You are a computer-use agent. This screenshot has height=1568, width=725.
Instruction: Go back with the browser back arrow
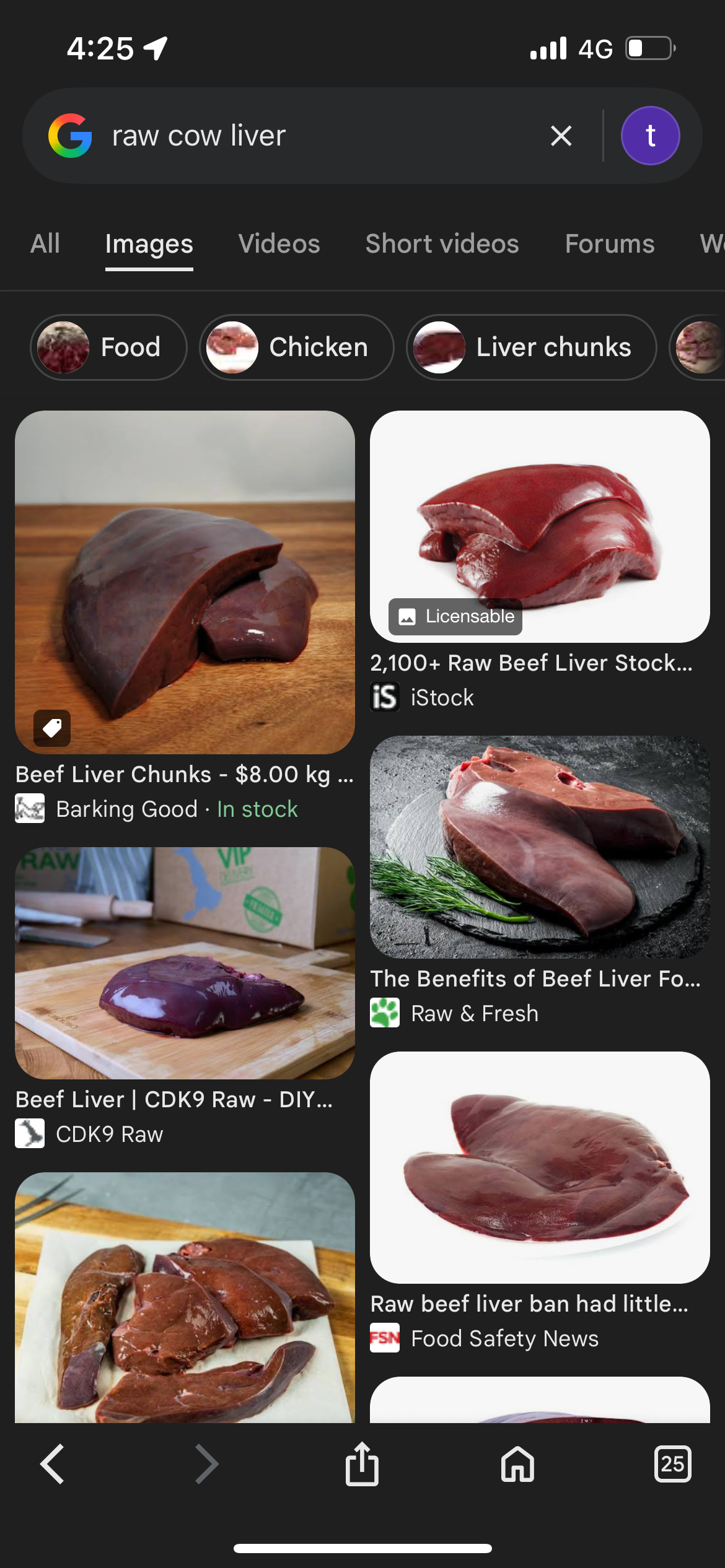(x=52, y=1465)
